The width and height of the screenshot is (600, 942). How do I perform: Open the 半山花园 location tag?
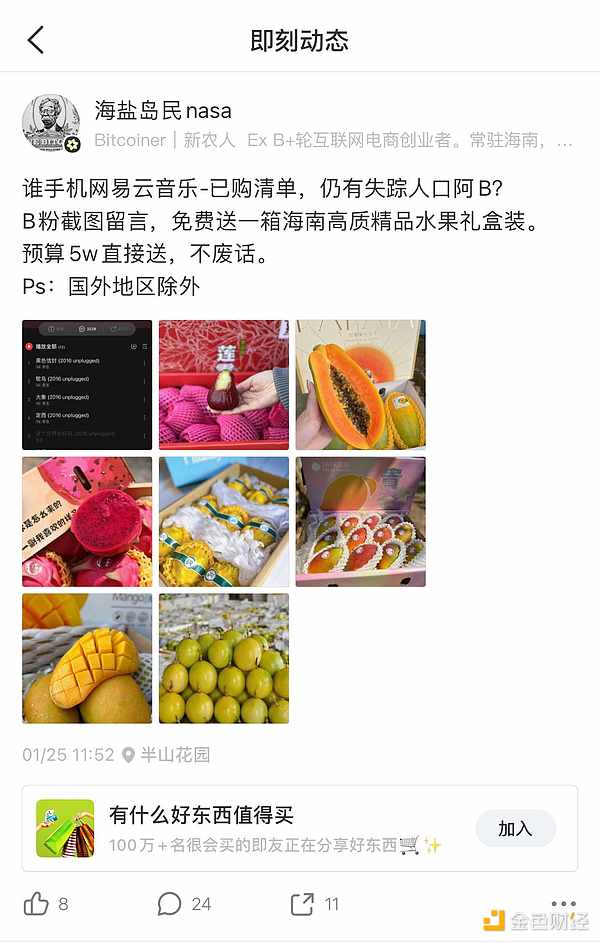[174, 755]
